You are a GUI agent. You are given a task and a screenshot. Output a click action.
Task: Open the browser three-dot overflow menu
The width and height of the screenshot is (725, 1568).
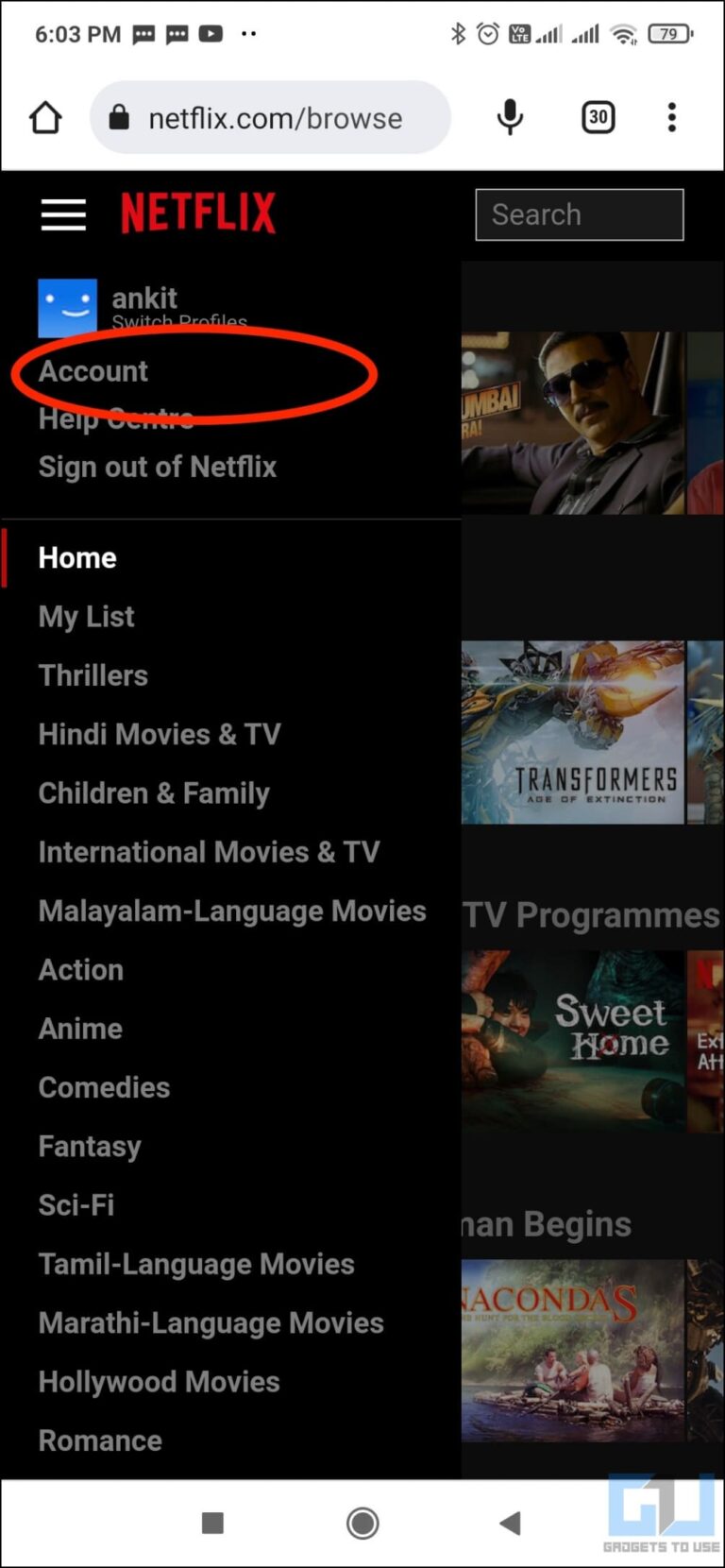point(671,117)
